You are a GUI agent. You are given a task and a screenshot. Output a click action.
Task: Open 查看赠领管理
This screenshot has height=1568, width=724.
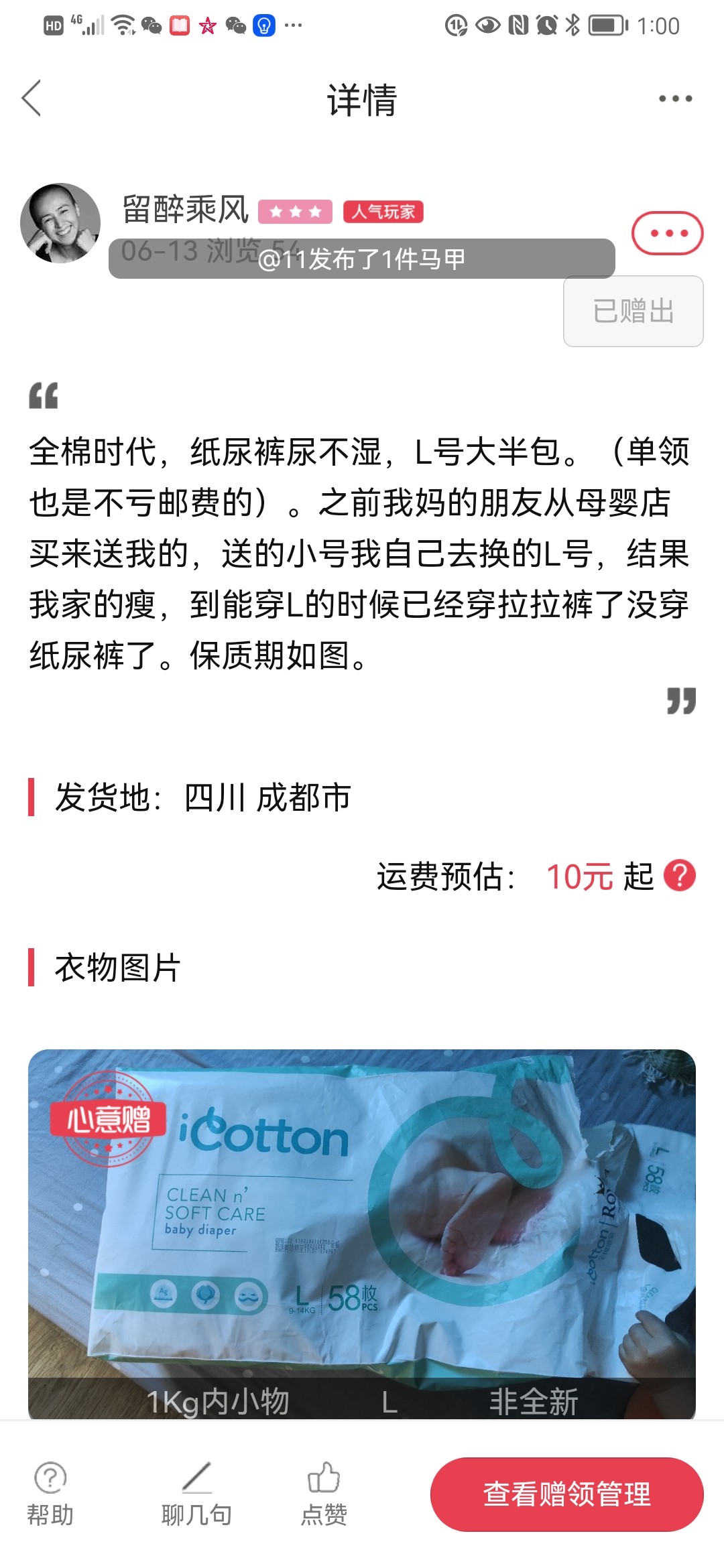(566, 1494)
